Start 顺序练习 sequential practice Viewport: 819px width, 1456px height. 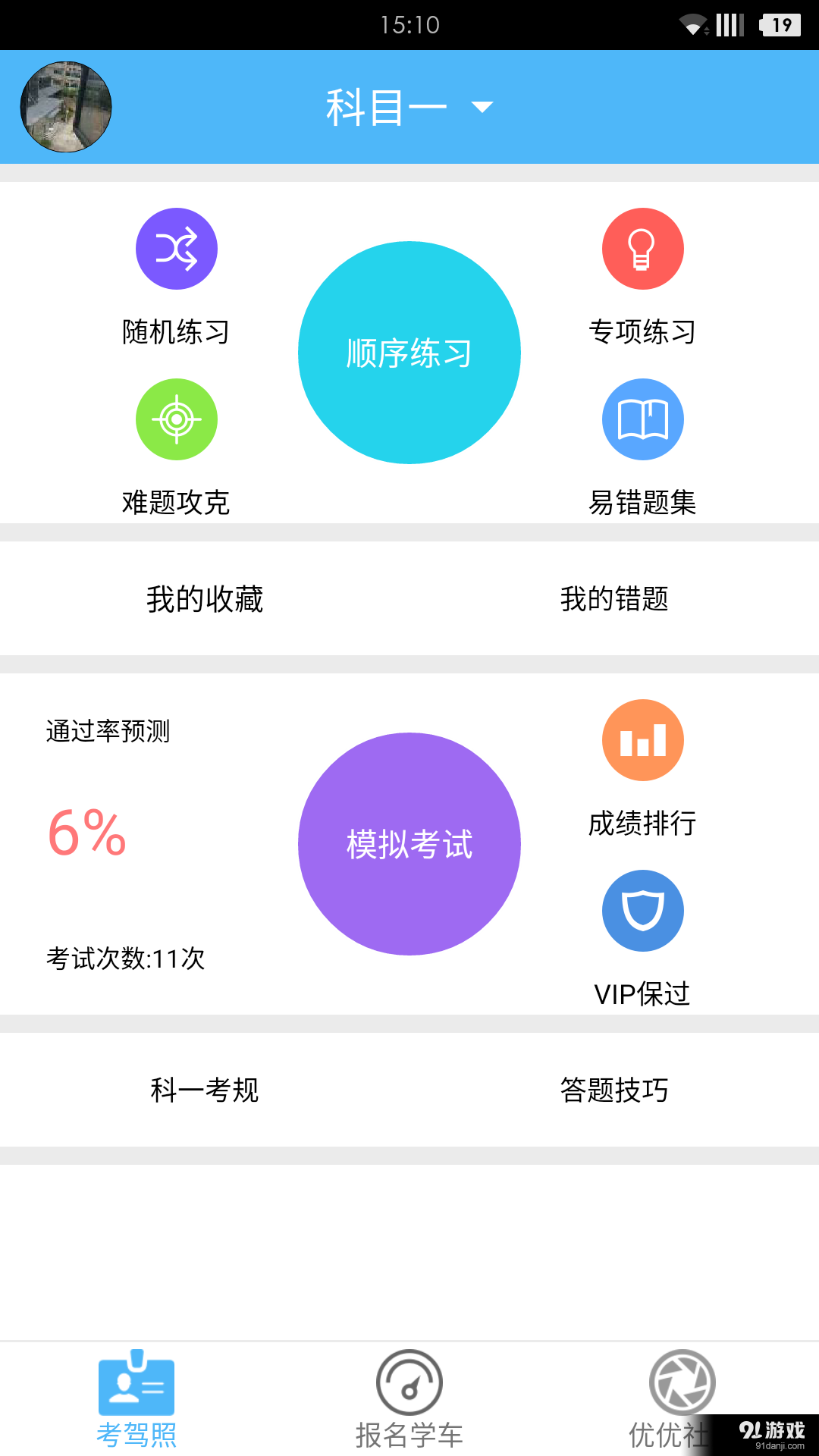(x=409, y=352)
